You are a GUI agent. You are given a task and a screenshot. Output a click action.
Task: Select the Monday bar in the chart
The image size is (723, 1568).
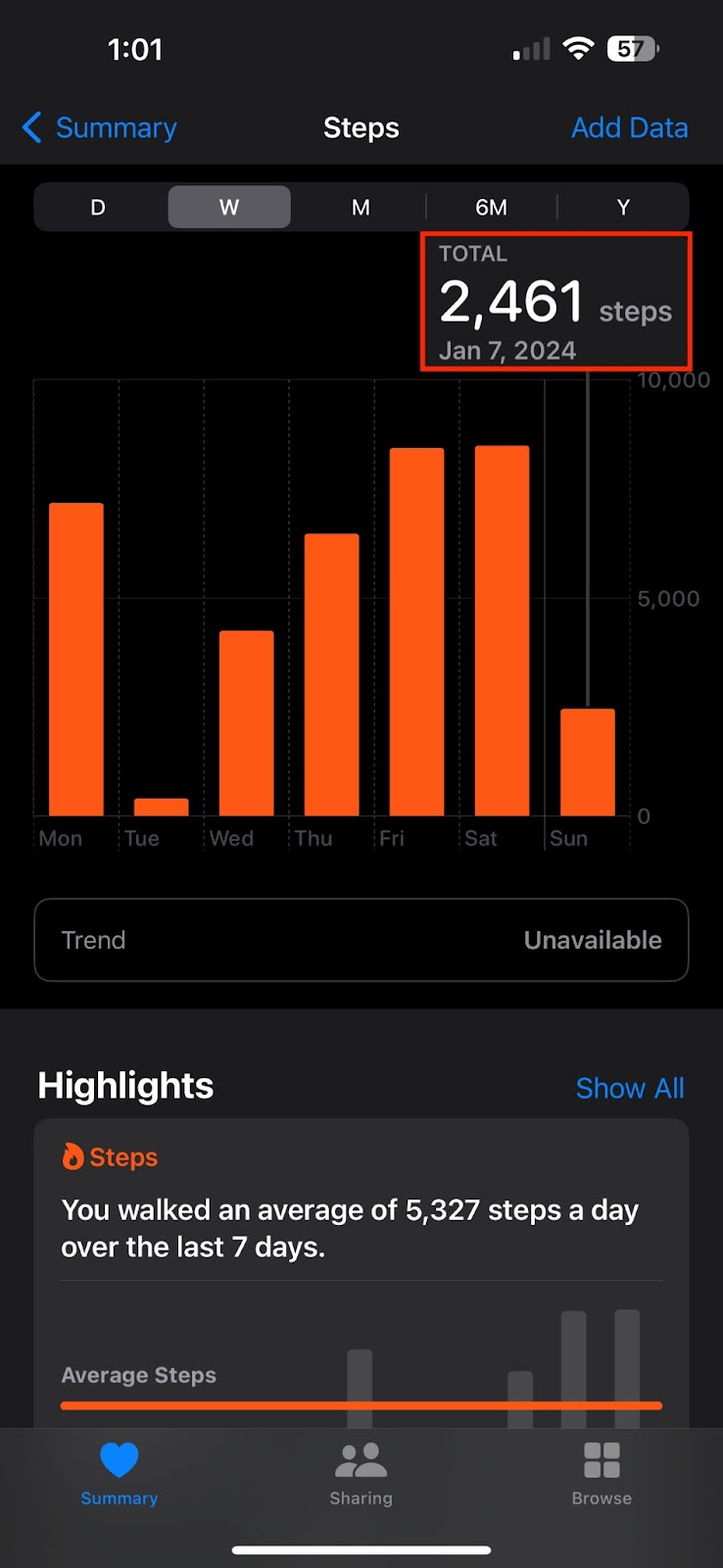point(76,659)
